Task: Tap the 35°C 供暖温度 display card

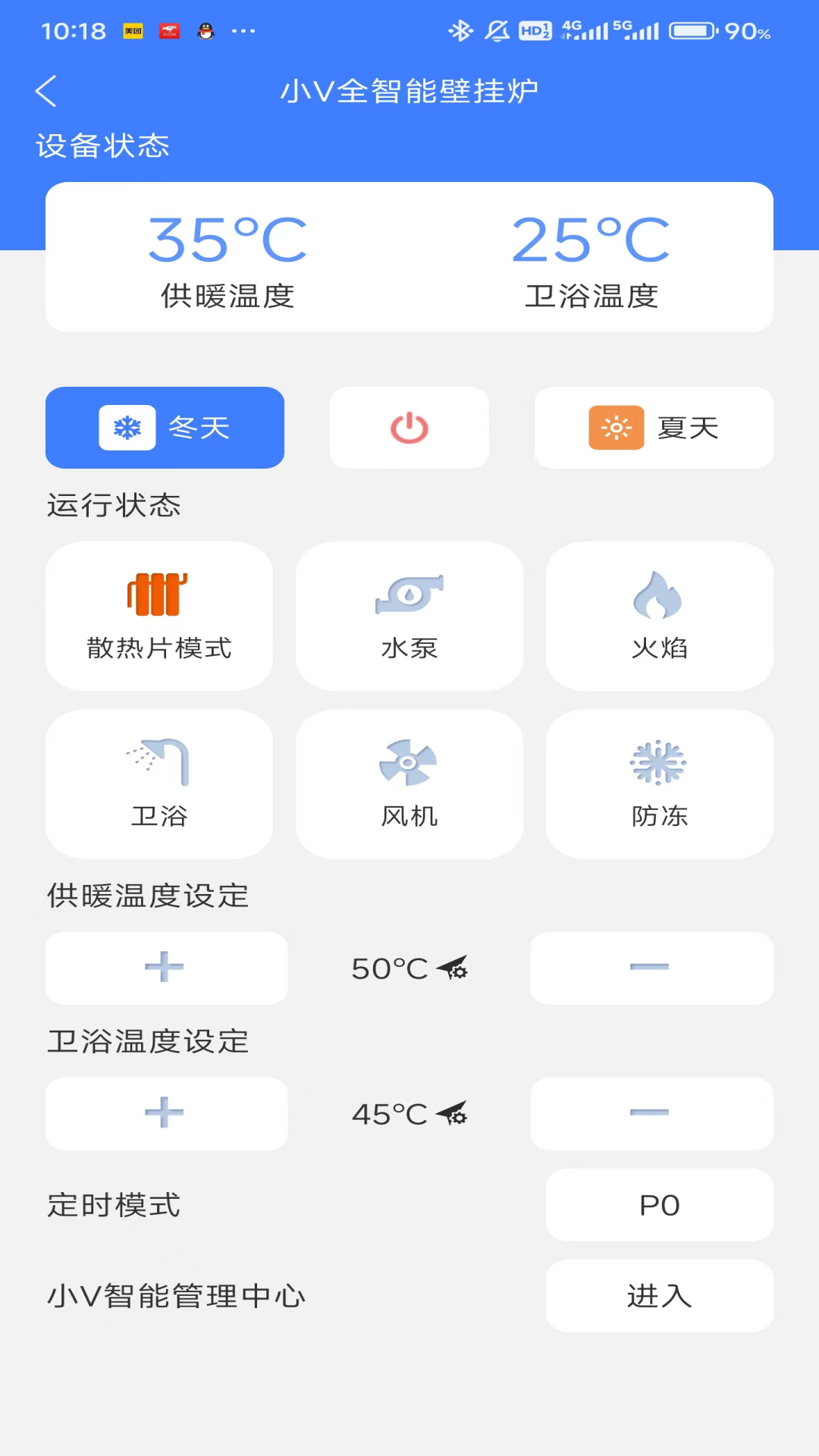Action: 227,258
